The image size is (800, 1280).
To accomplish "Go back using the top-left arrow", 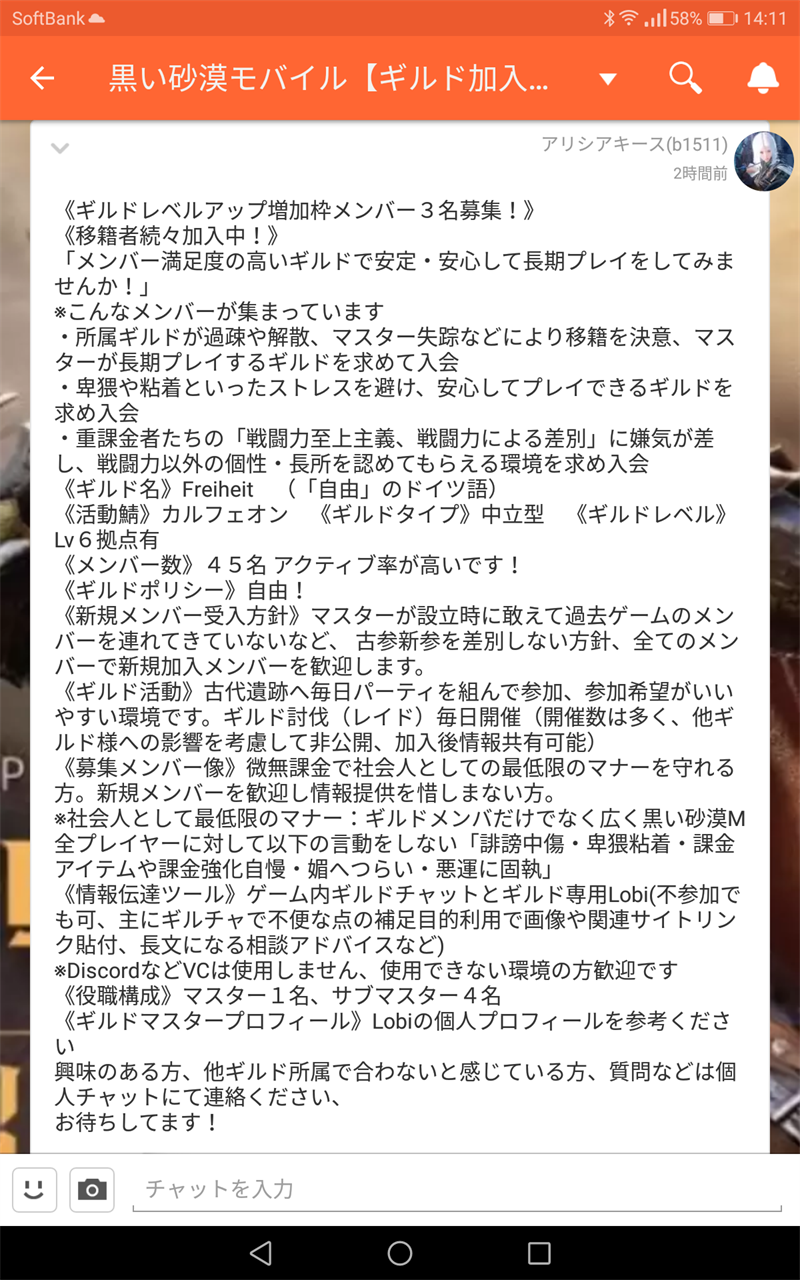I will pyautogui.click(x=42, y=78).
